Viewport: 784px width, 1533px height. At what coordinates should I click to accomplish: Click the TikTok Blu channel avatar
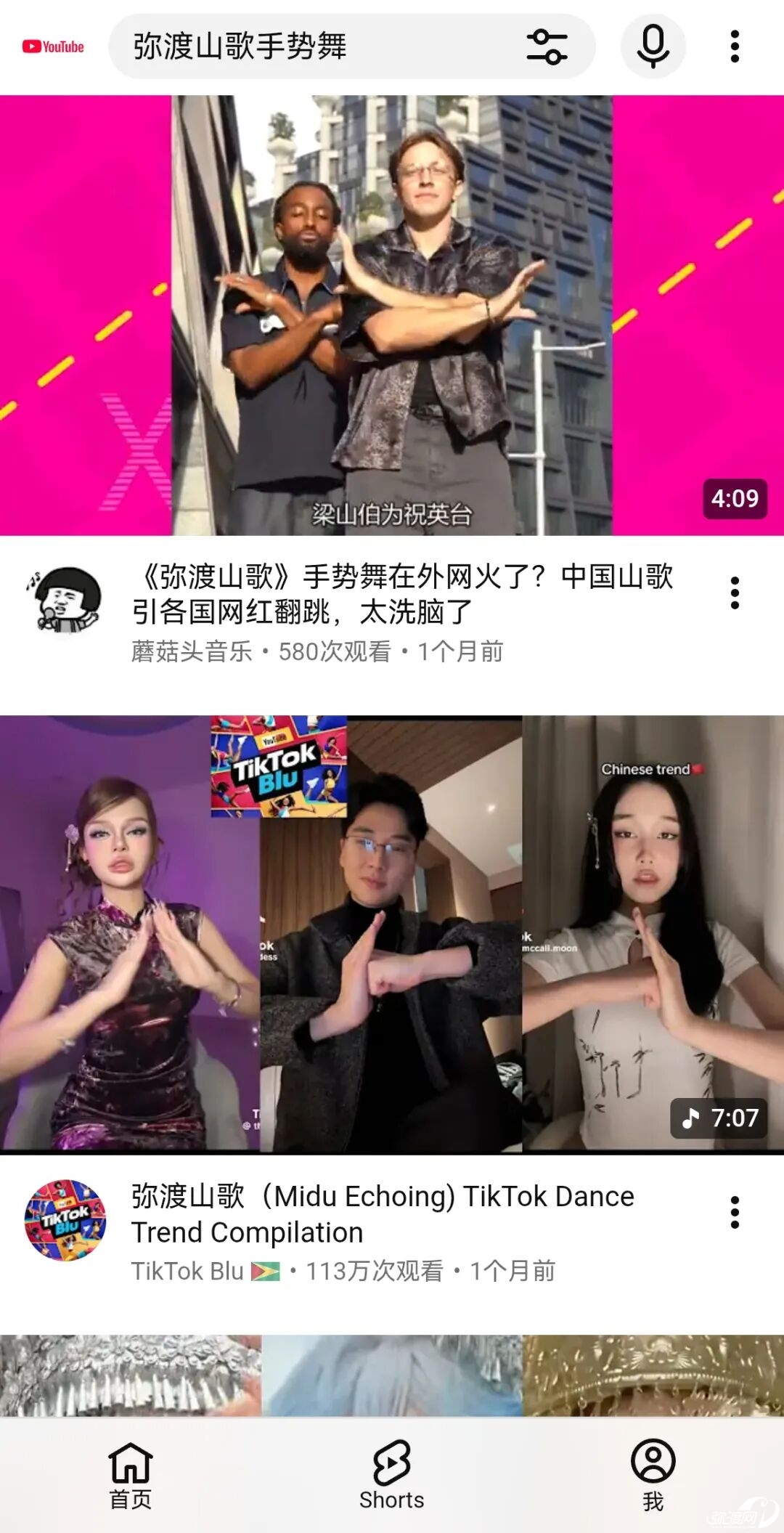point(65,1216)
